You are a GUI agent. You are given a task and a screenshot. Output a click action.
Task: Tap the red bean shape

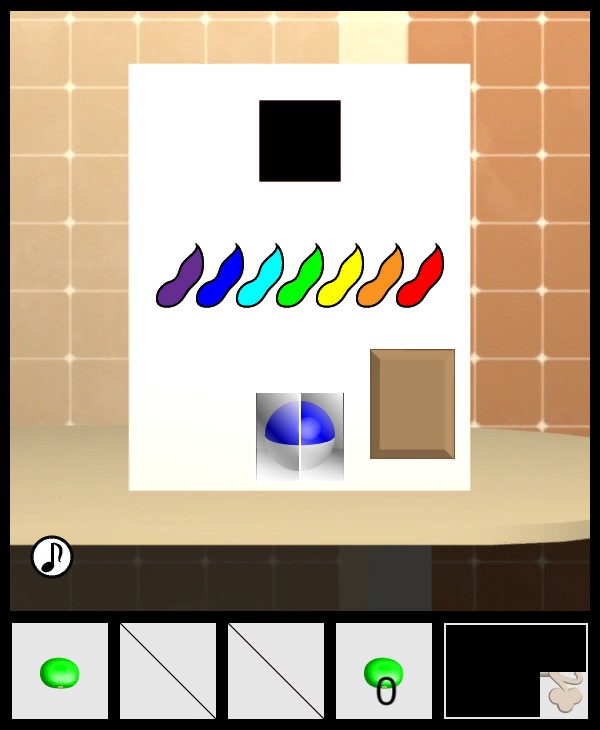[x=420, y=278]
